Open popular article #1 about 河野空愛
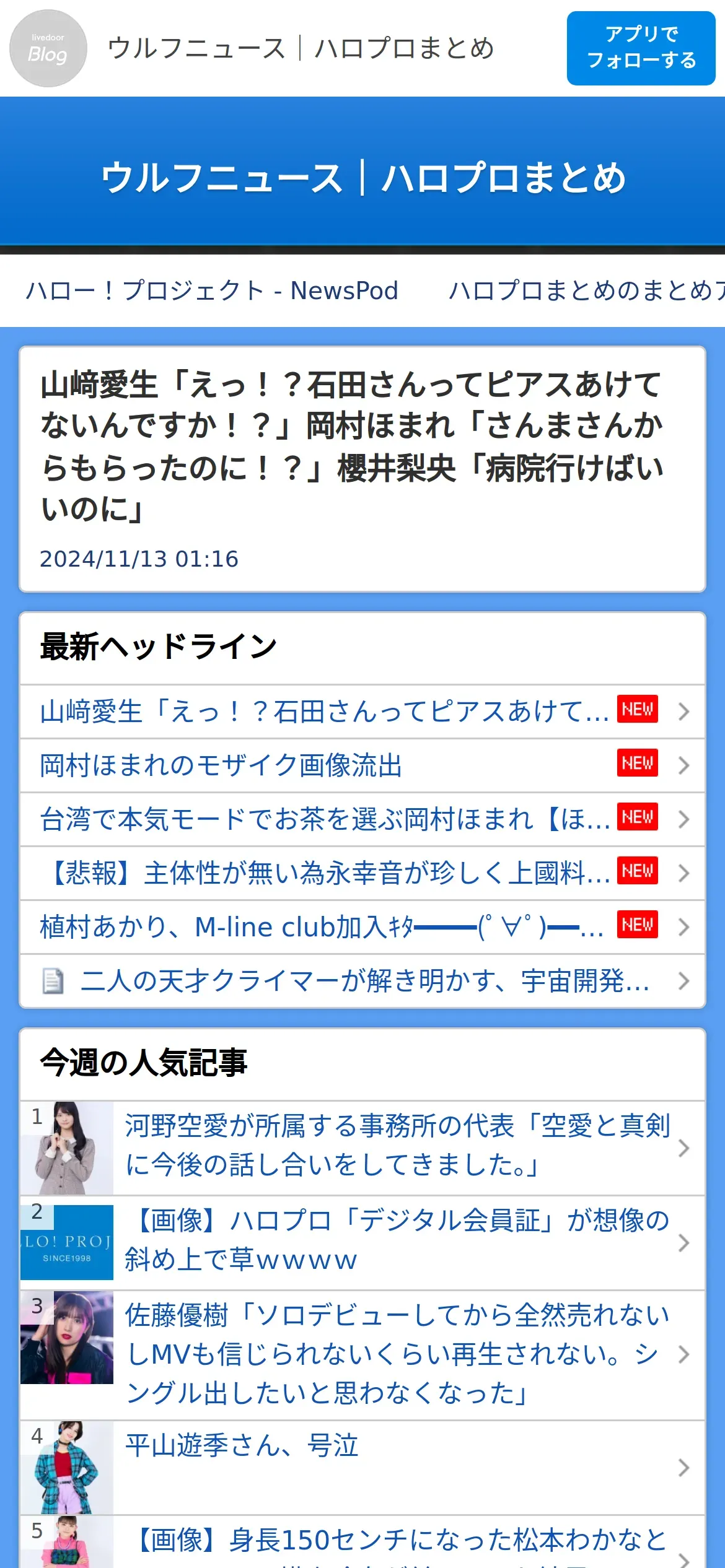 point(362,1148)
